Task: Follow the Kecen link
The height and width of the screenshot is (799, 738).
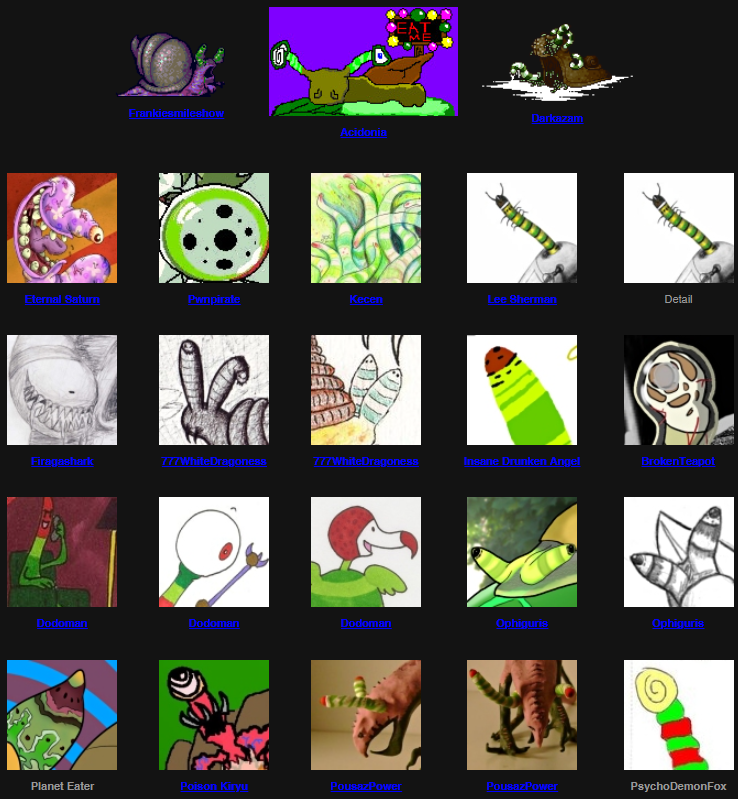Action: coord(366,300)
